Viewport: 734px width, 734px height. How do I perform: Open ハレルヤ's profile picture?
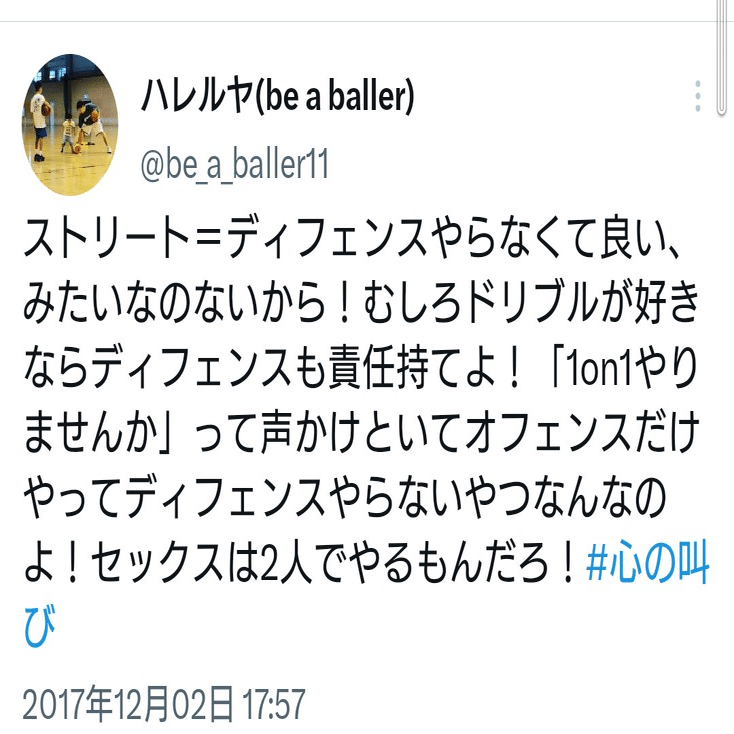(70, 124)
